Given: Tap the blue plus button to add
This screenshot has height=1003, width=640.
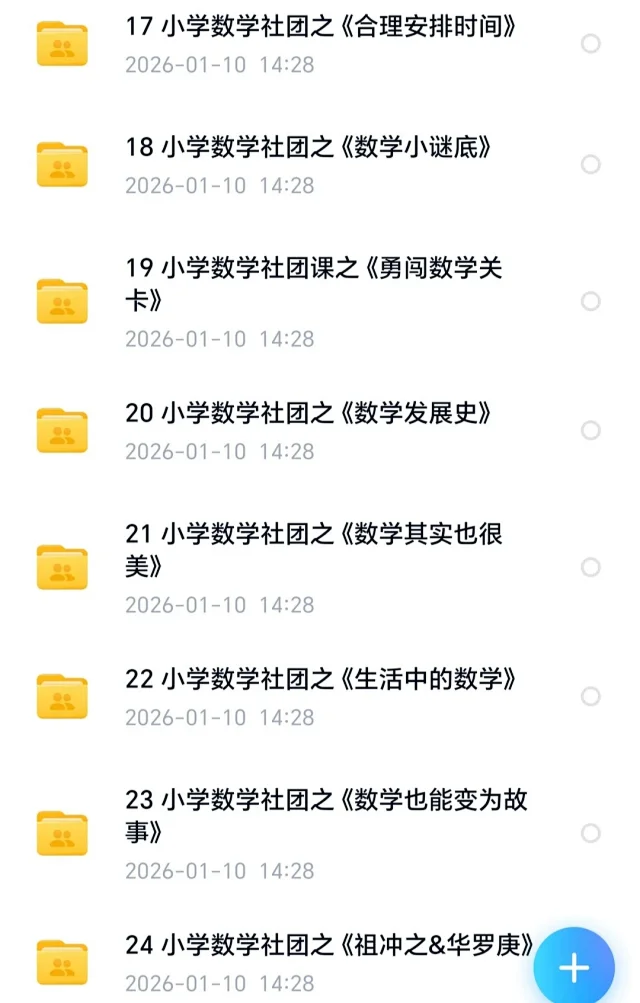Looking at the screenshot, I should pos(574,967).
